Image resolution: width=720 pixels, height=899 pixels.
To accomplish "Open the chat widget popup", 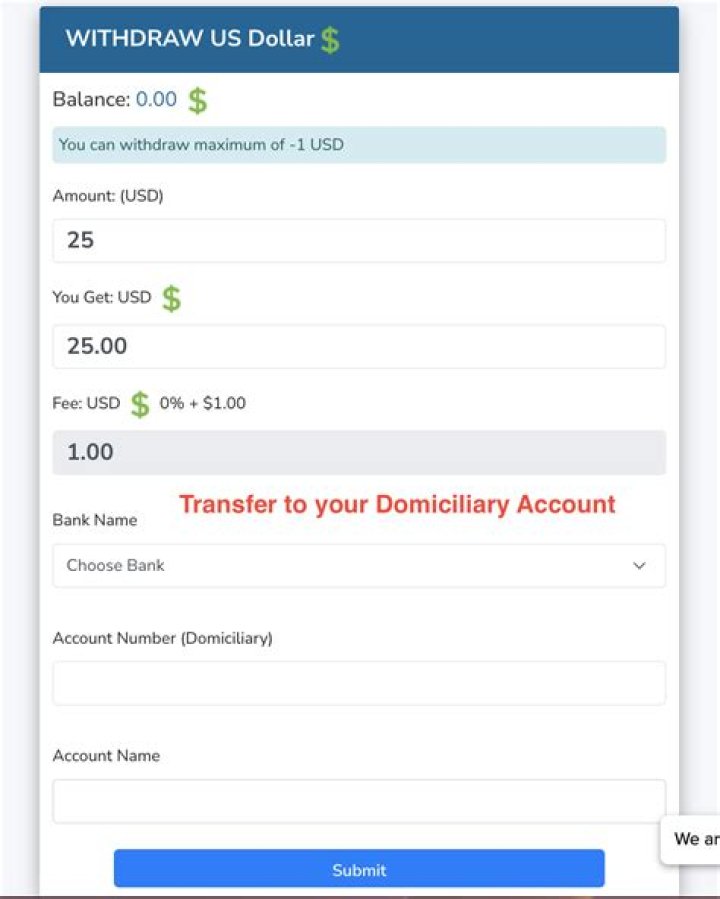I will point(691,839).
